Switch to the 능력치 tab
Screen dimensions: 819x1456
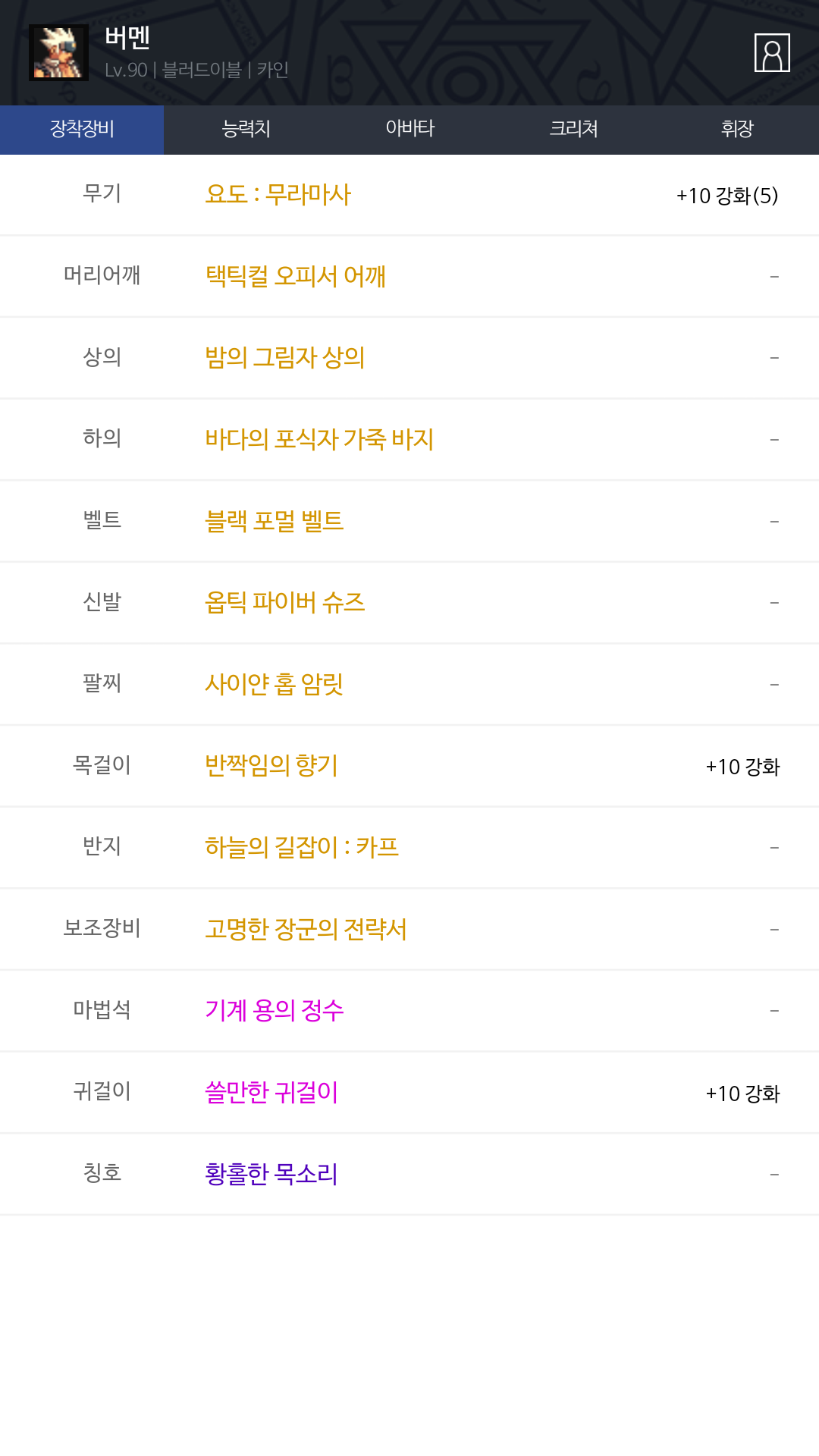tap(246, 130)
